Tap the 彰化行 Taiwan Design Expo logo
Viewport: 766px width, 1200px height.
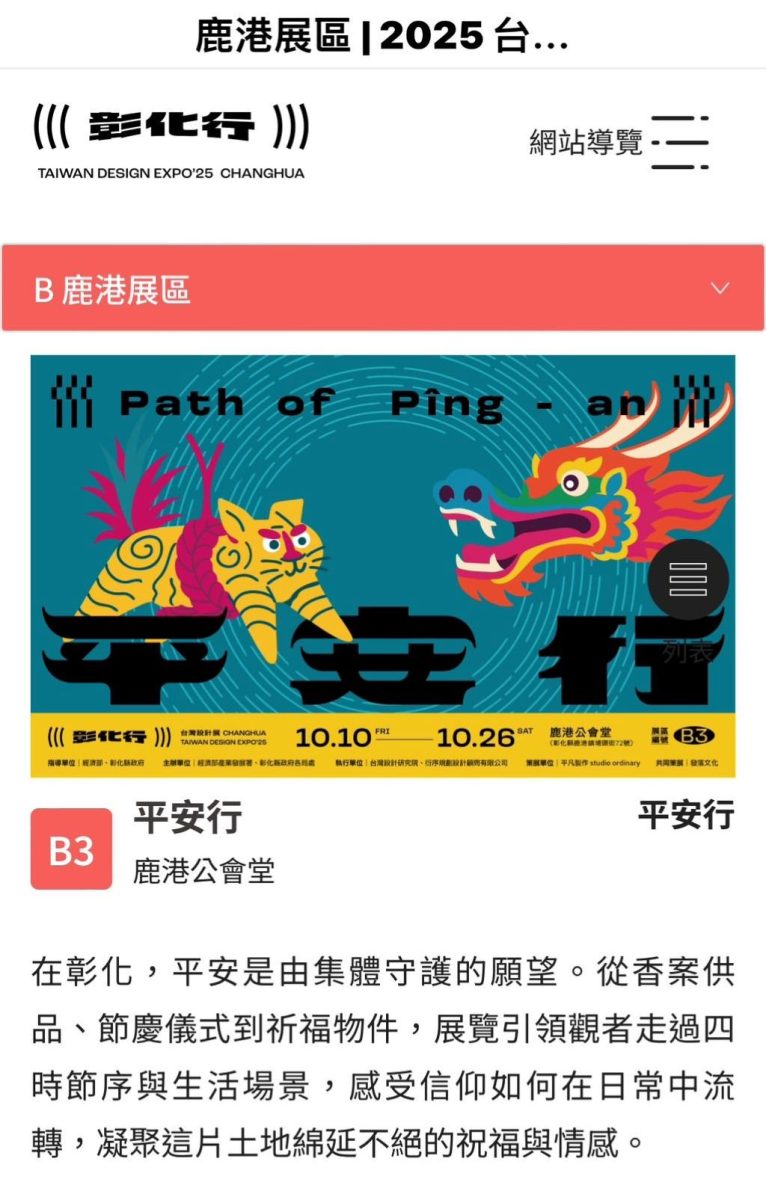click(x=171, y=142)
